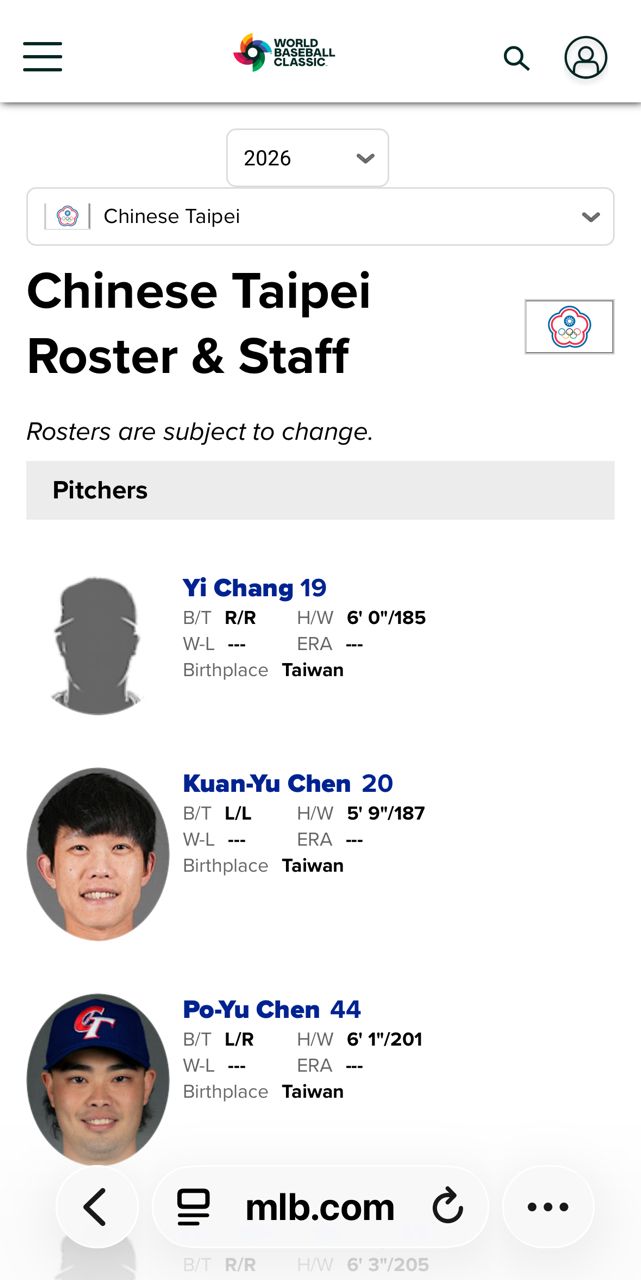Tap the mlb.com address bar
This screenshot has width=641, height=1280.
coord(320,1207)
